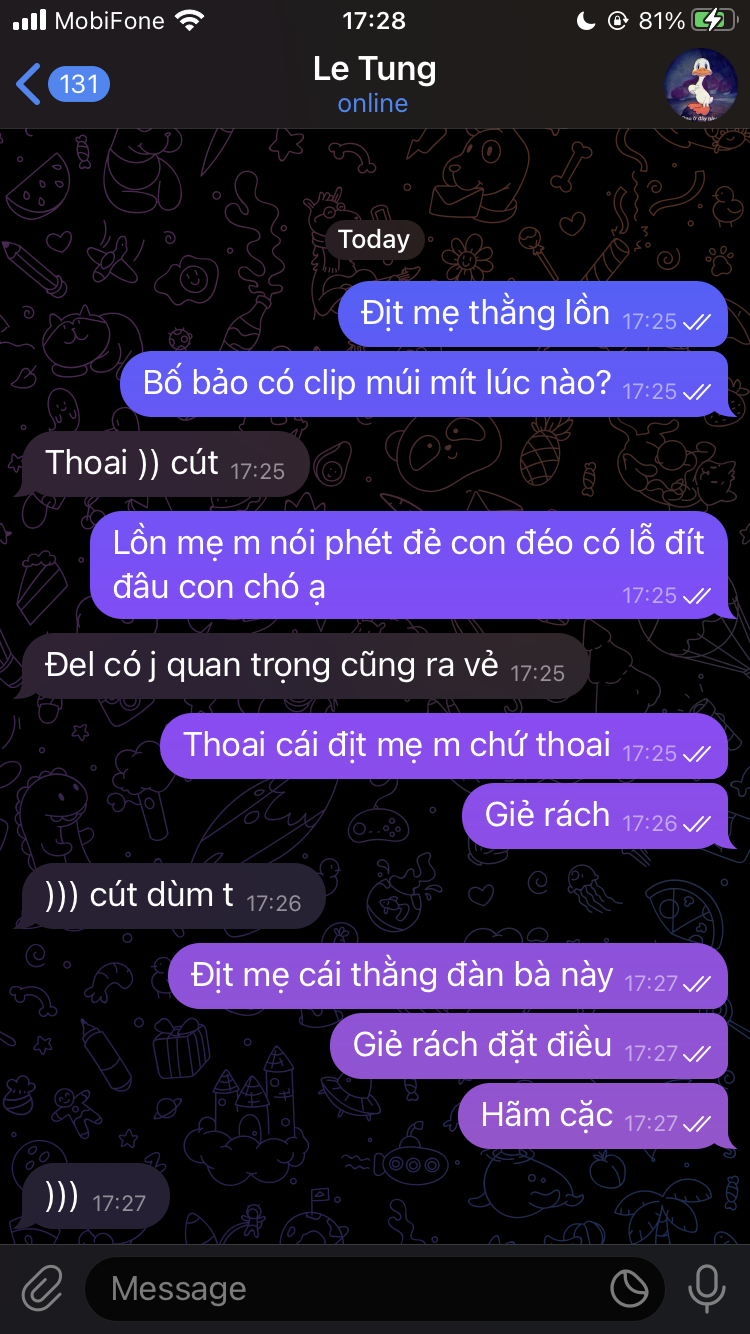The image size is (750, 1334).
Task: Open the sticker panel icon
Action: pyautogui.click(x=630, y=1289)
